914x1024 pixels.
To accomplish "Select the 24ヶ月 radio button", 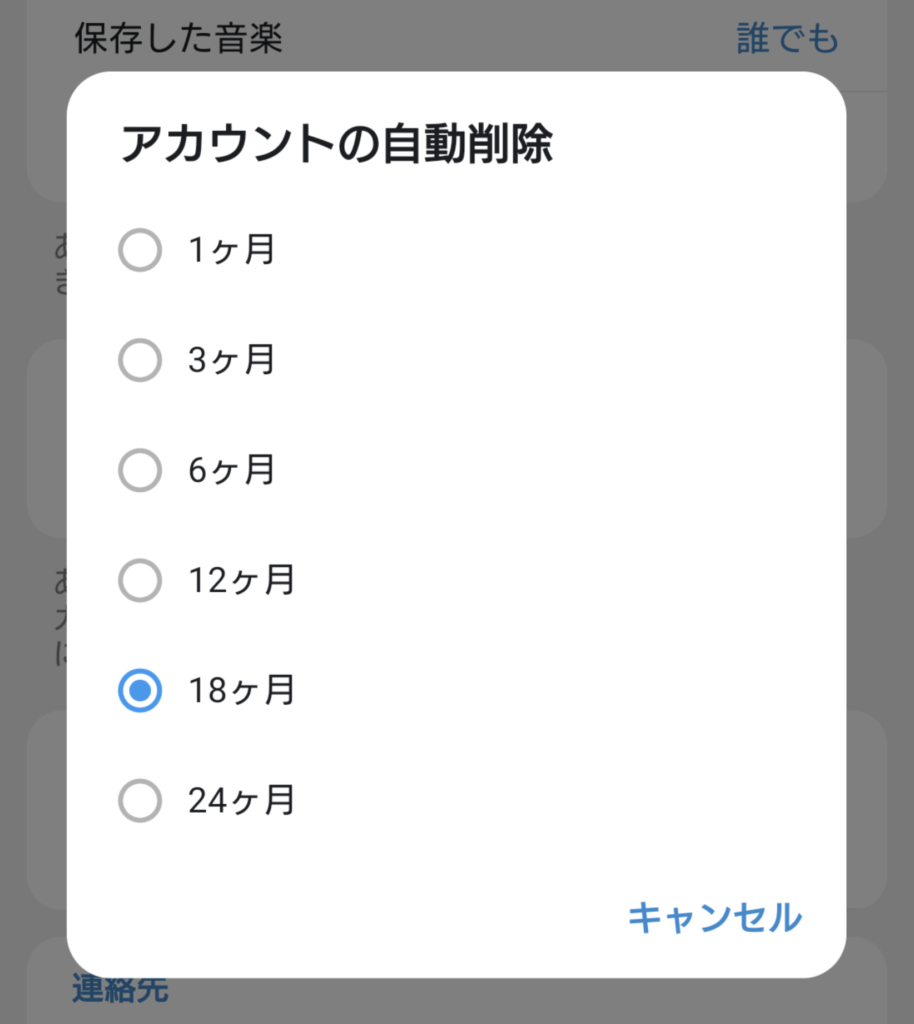I will pyautogui.click(x=140, y=799).
